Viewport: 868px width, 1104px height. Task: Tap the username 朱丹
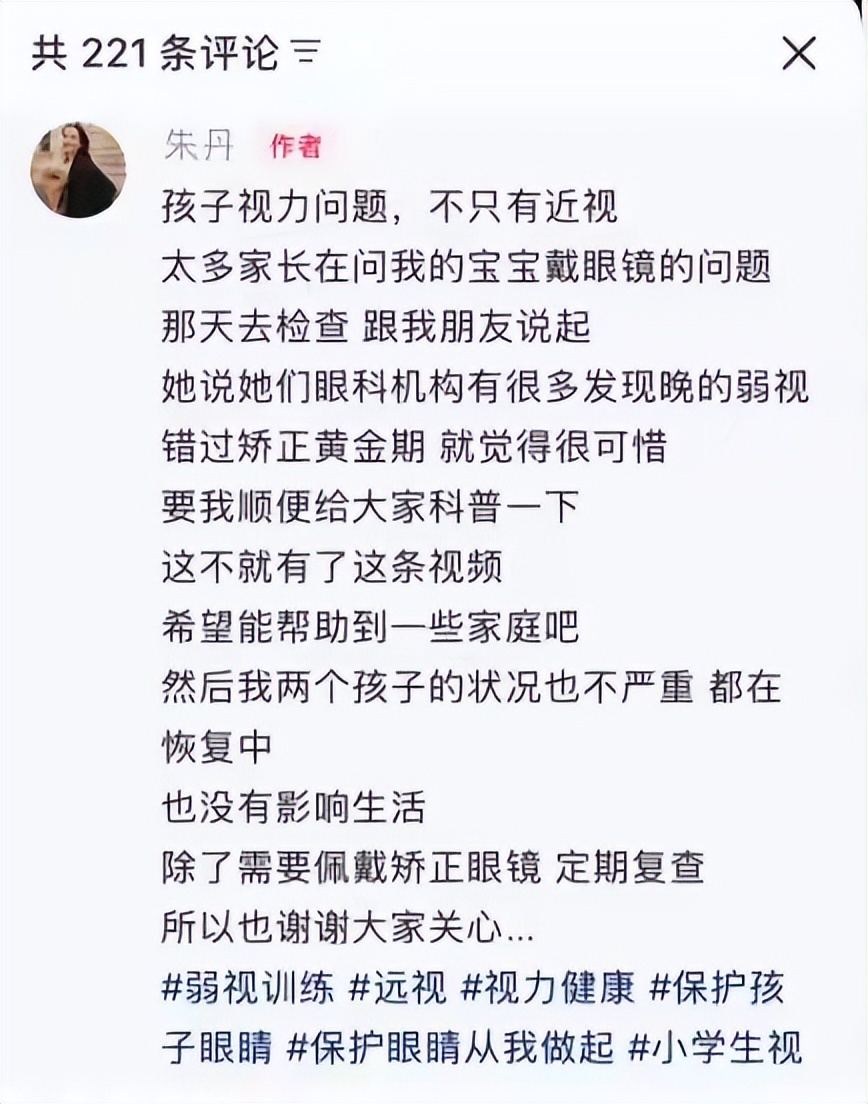tap(199, 146)
